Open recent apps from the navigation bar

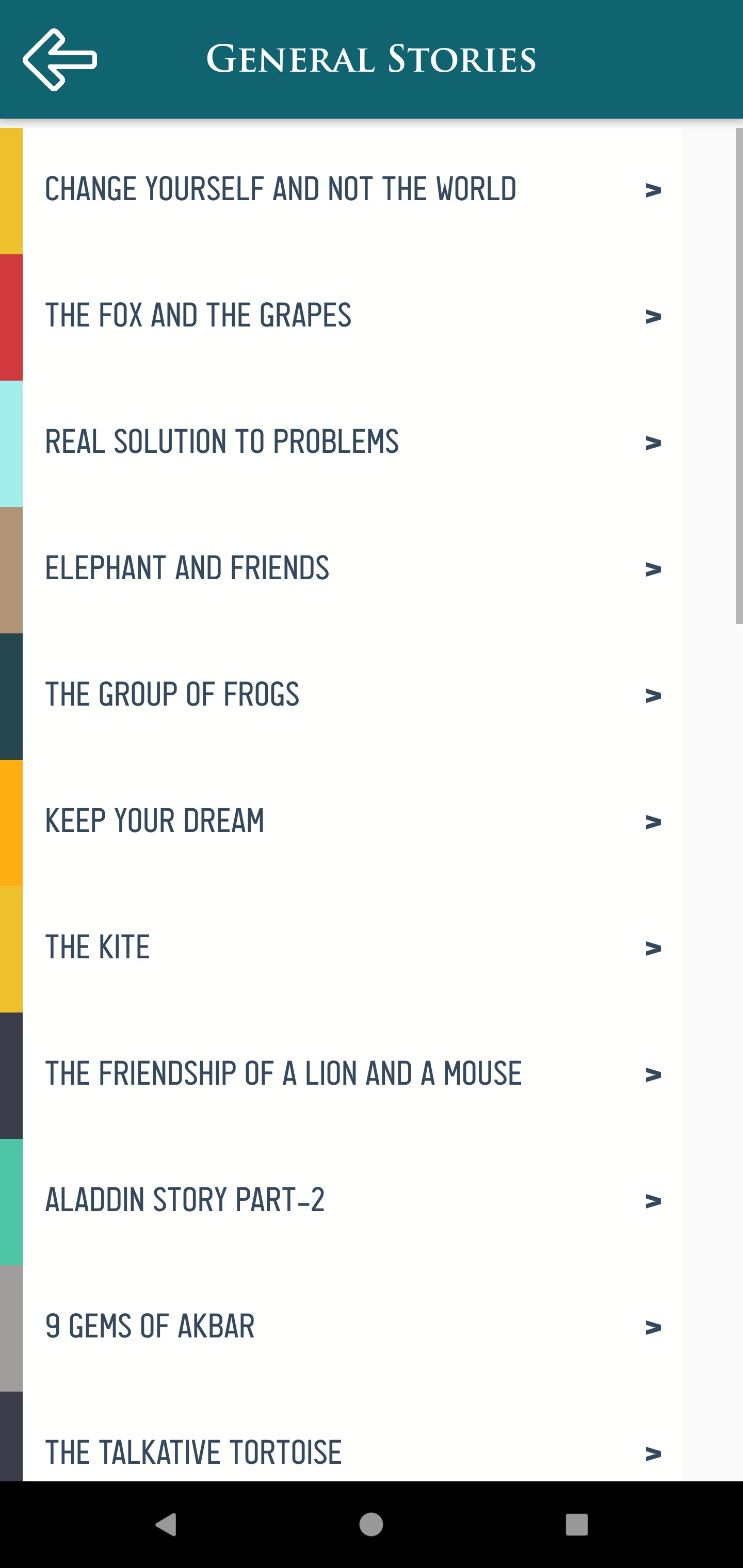[576, 1524]
